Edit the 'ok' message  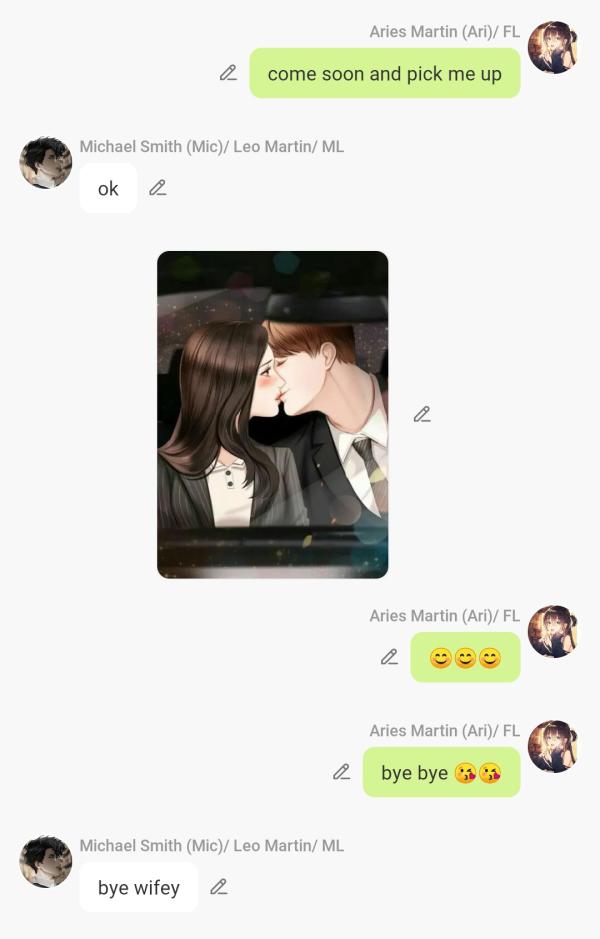(157, 188)
